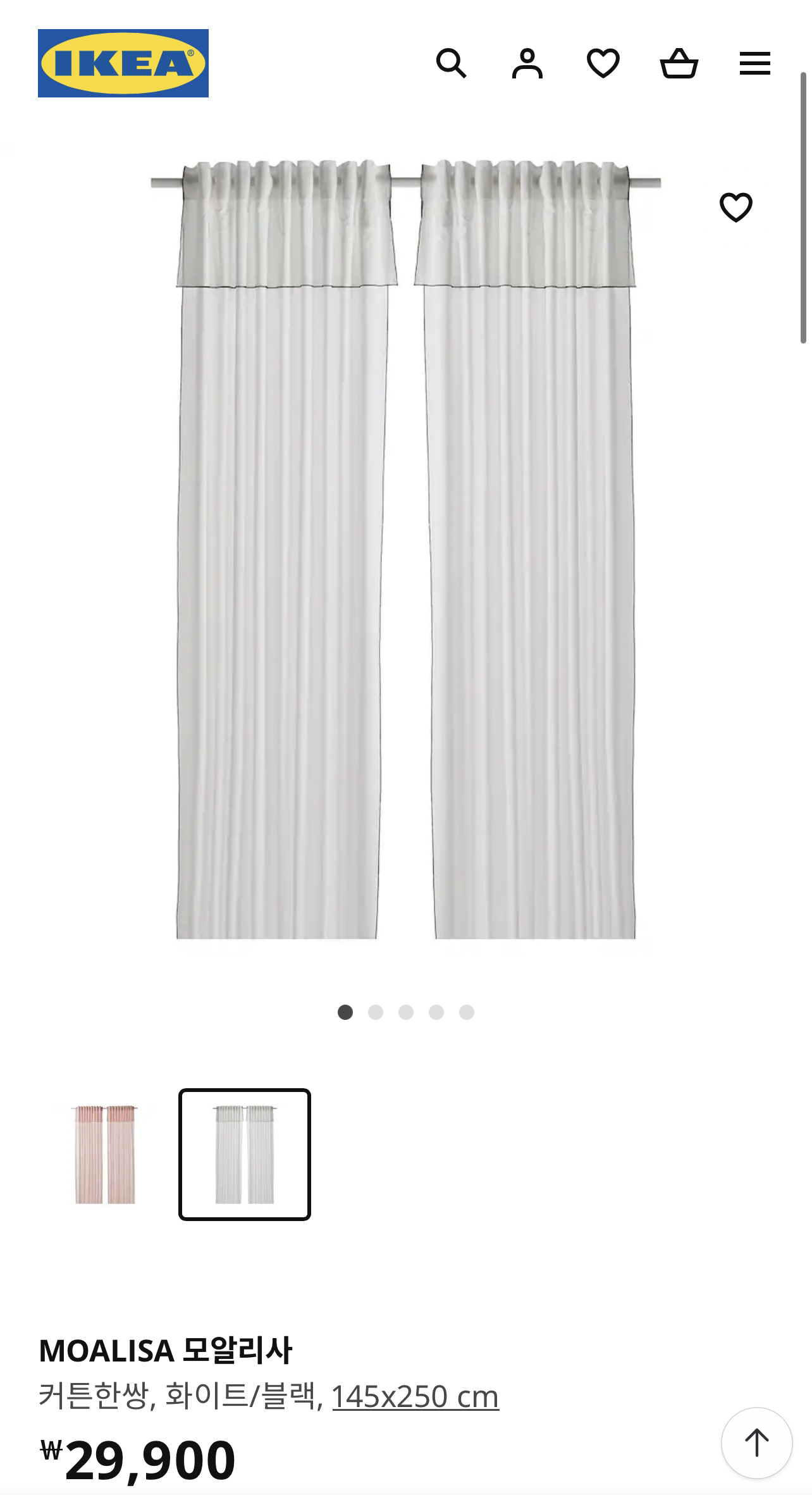Select the white/black curtain variant
Screen dimensions: 812x1495
(245, 1155)
